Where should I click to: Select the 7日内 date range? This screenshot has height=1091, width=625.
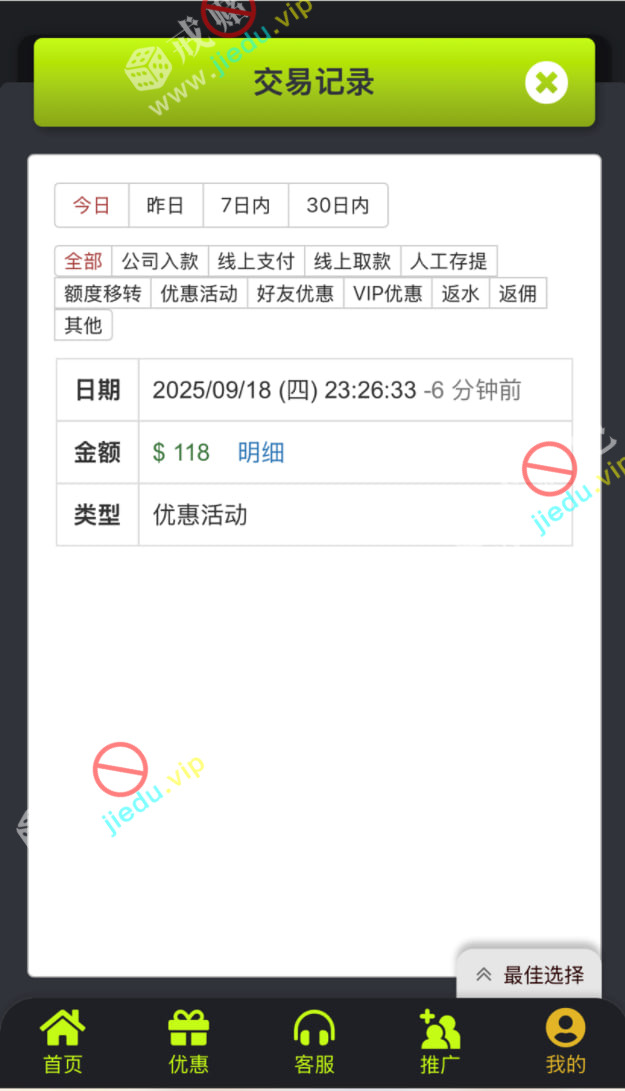tap(245, 206)
